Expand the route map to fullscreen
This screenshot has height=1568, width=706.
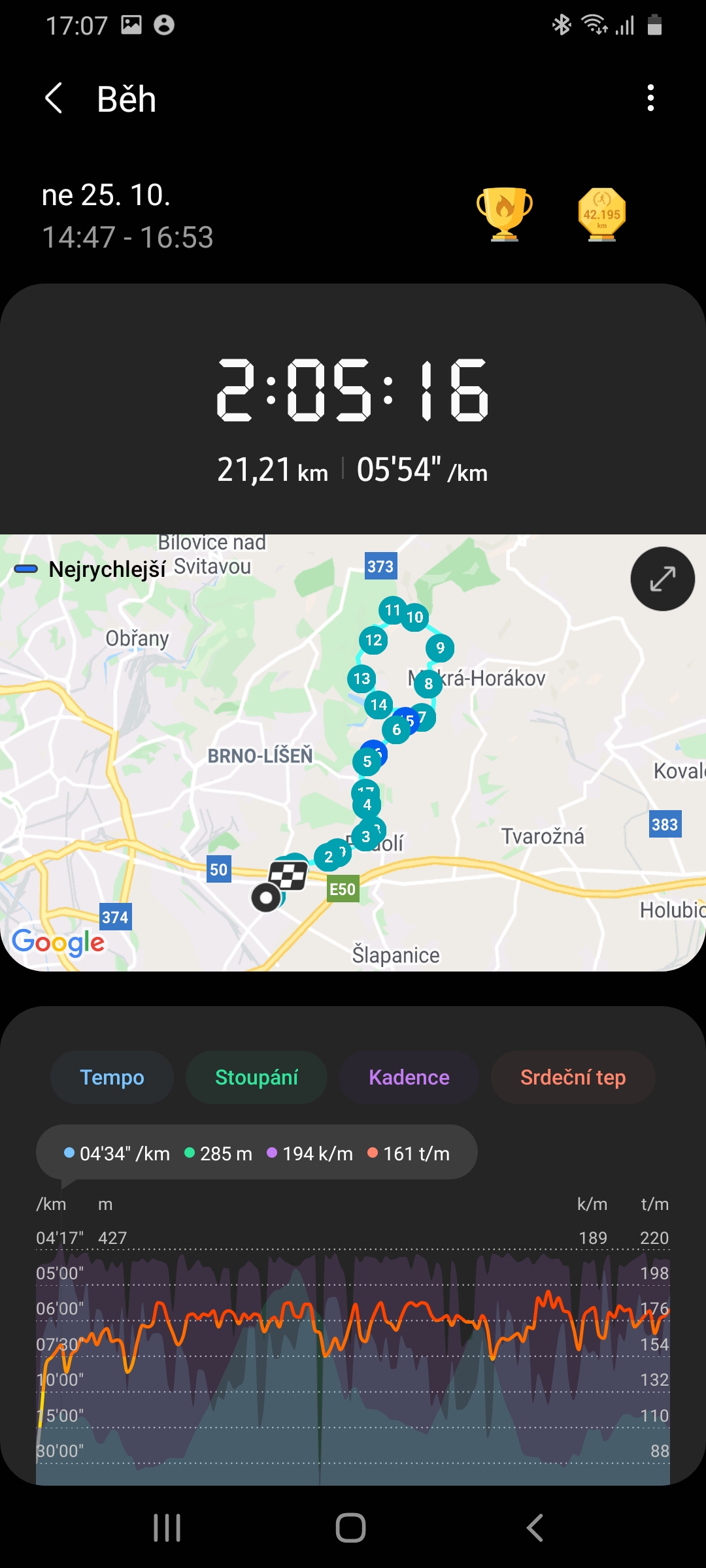tap(662, 579)
